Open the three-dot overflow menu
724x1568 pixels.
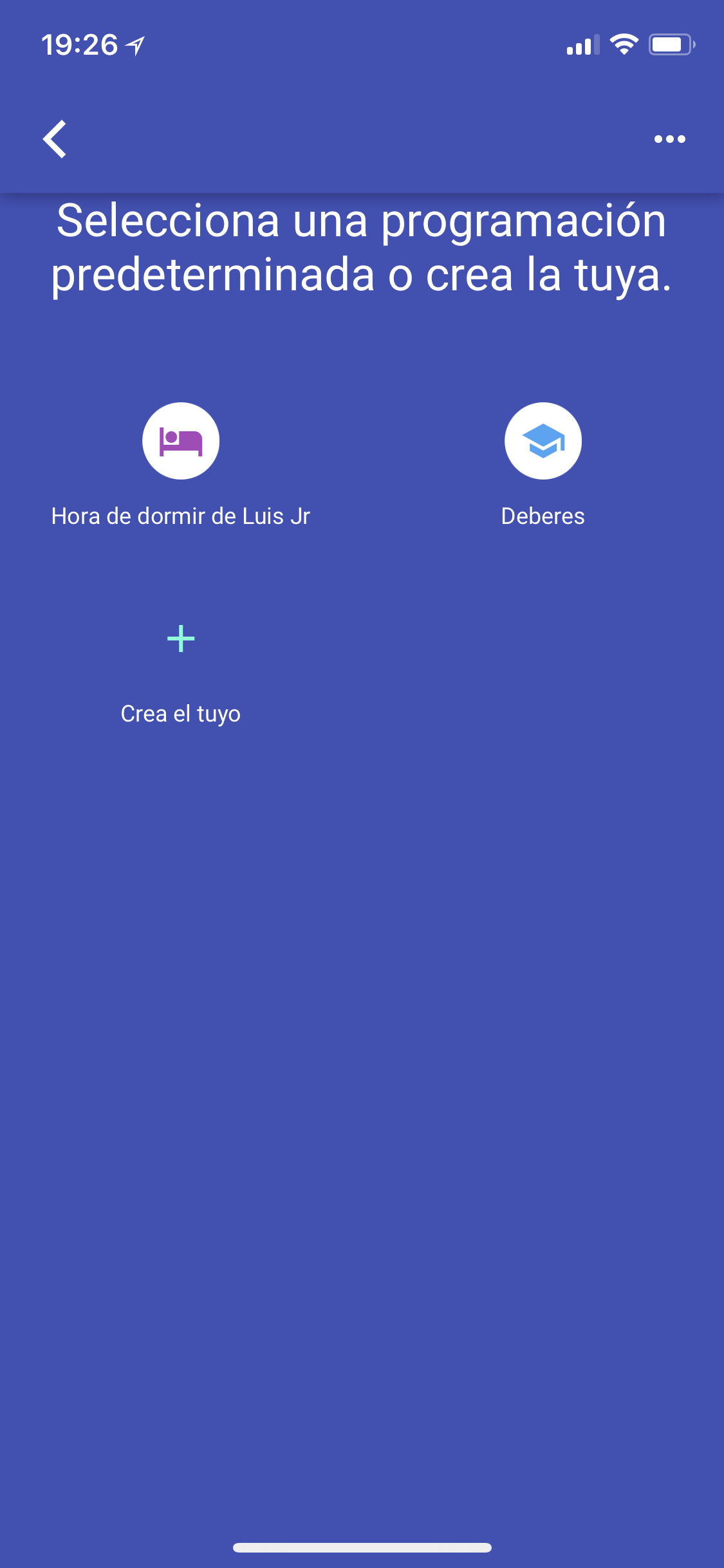[x=669, y=138]
